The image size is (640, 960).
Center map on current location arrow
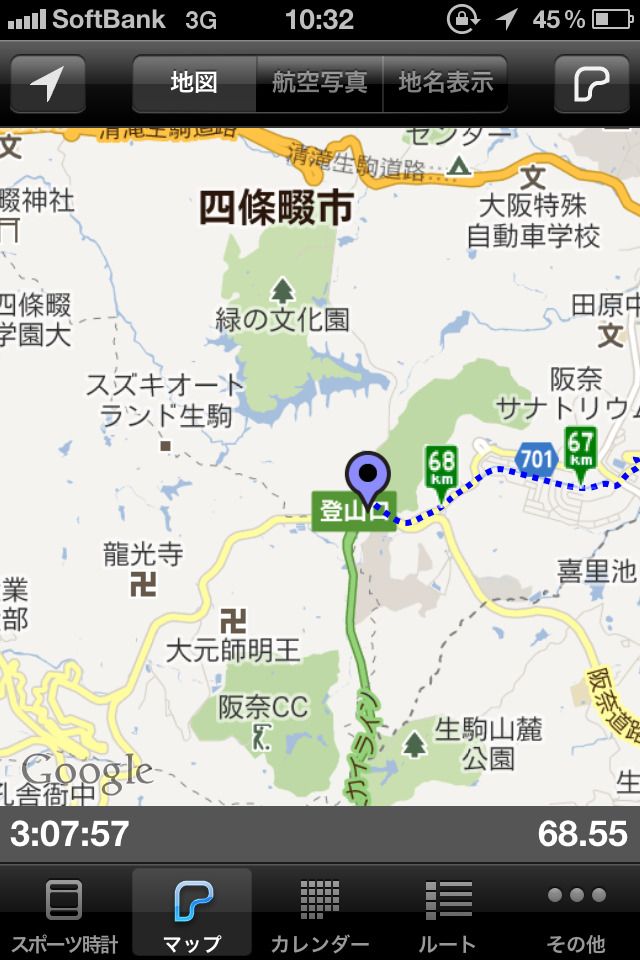pyautogui.click(x=47, y=84)
